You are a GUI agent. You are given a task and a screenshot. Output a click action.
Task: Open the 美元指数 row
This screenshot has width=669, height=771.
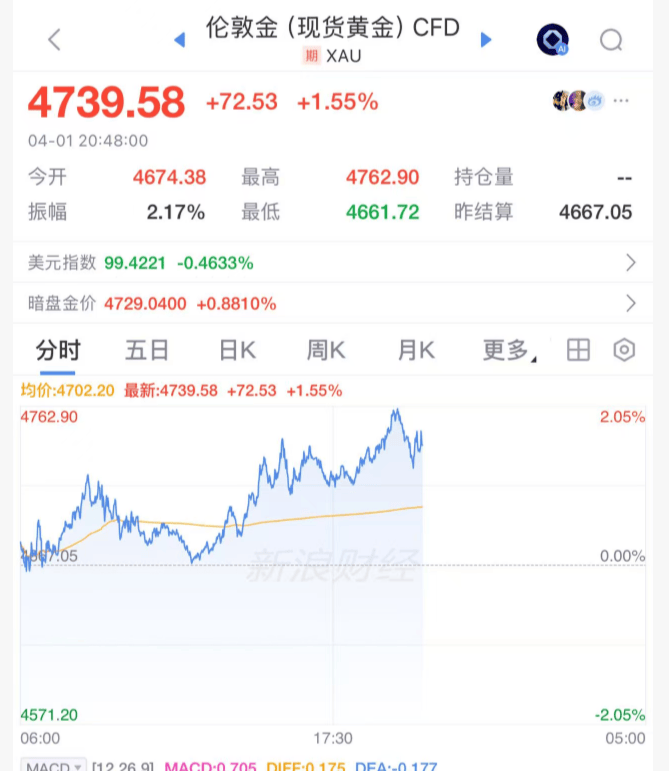coord(334,263)
